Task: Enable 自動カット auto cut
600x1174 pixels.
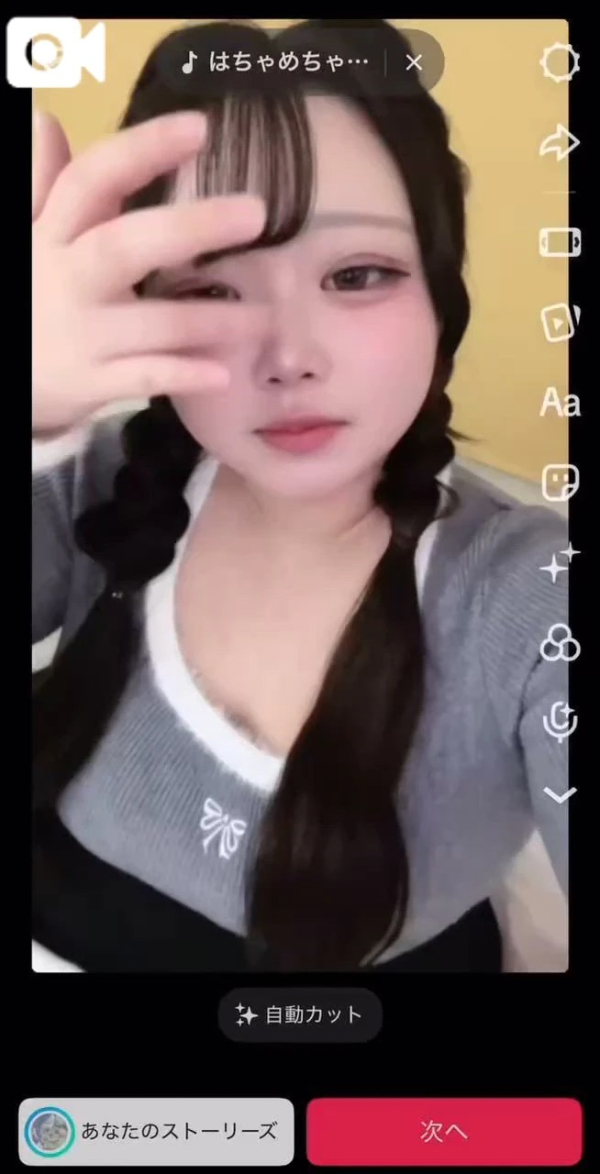Action: 300,1016
